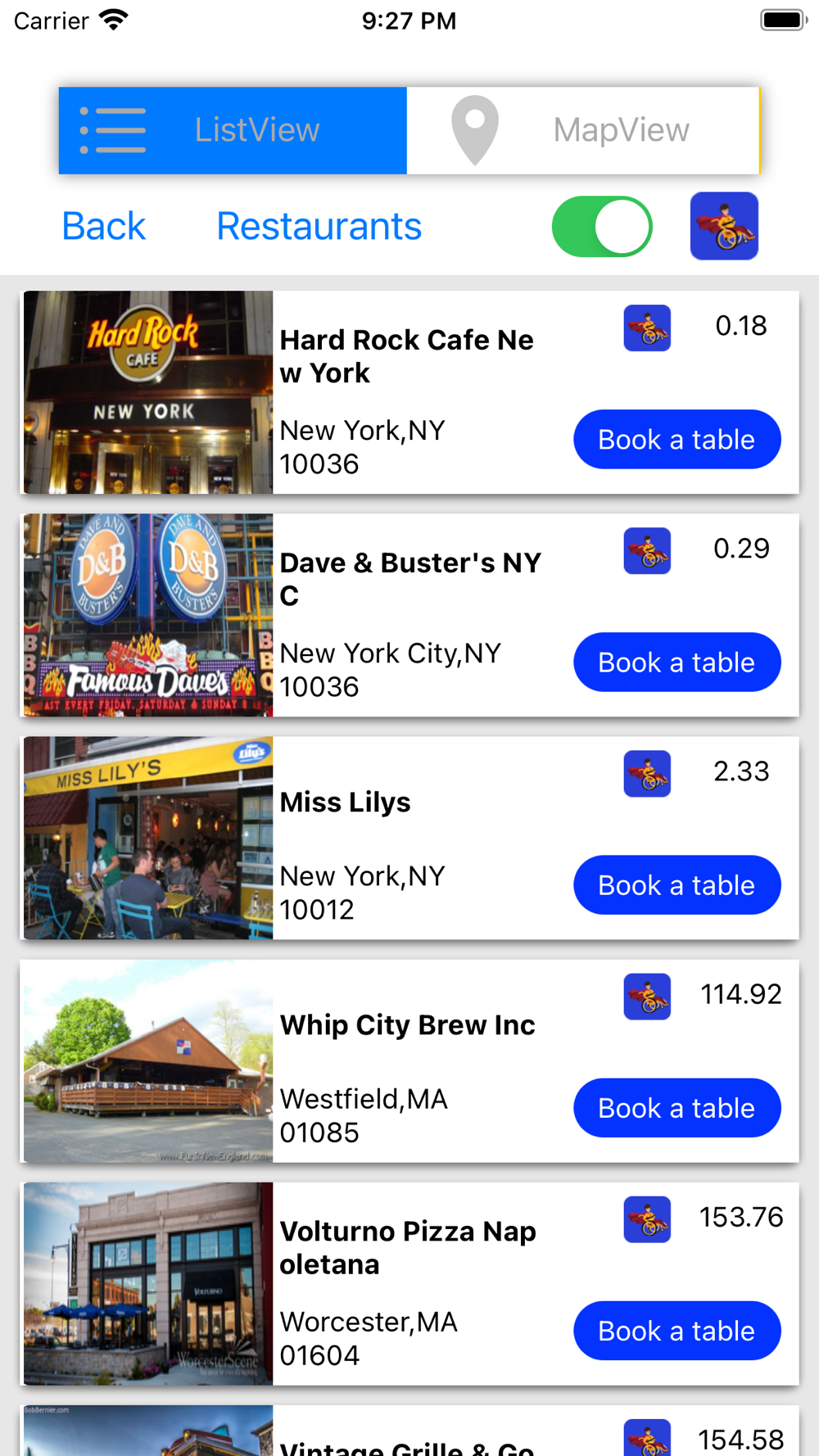Viewport: 819px width, 1456px height.
Task: Tap the accessibility icon on Dave & Buster's card
Action: [x=647, y=551]
